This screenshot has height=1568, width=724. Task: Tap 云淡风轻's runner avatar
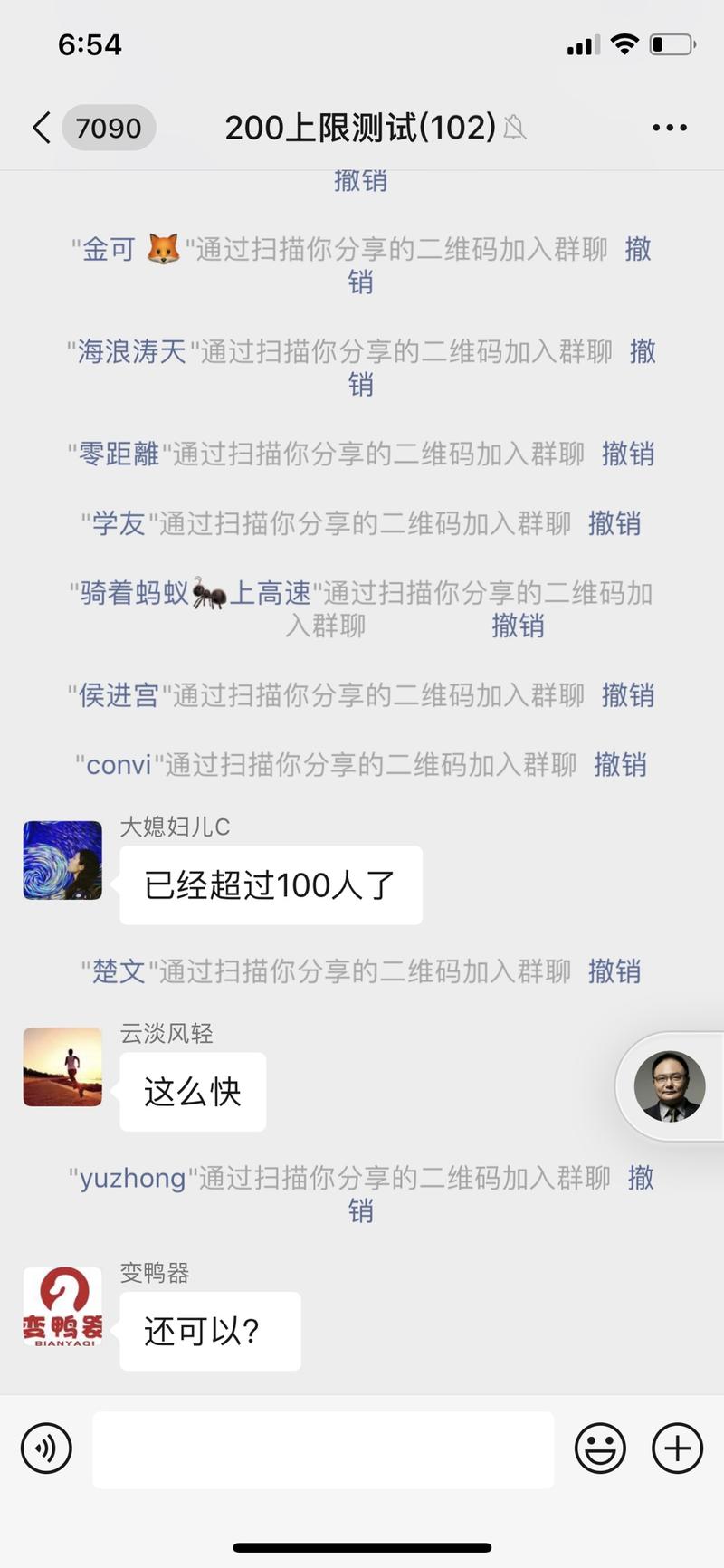click(x=62, y=1068)
